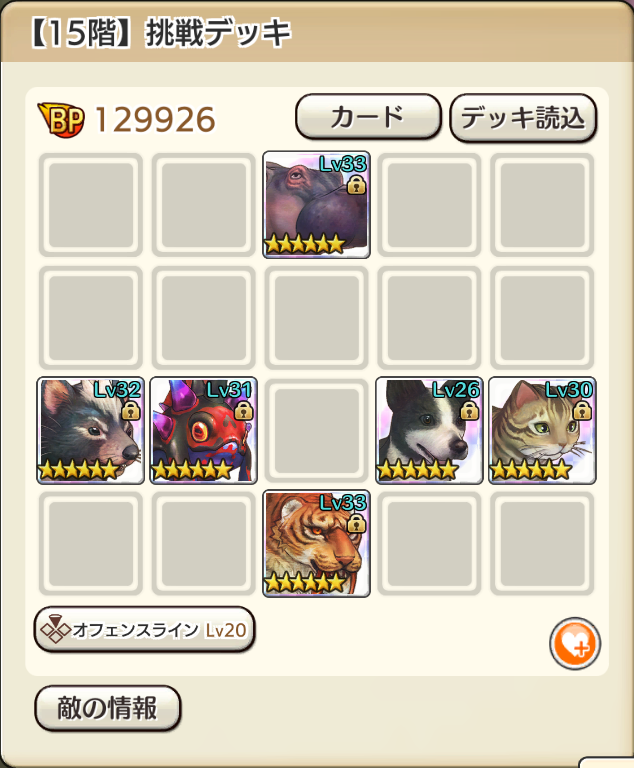This screenshot has width=634, height=768.
Task: Select the Lv33 tiger card
Action: tap(316, 543)
